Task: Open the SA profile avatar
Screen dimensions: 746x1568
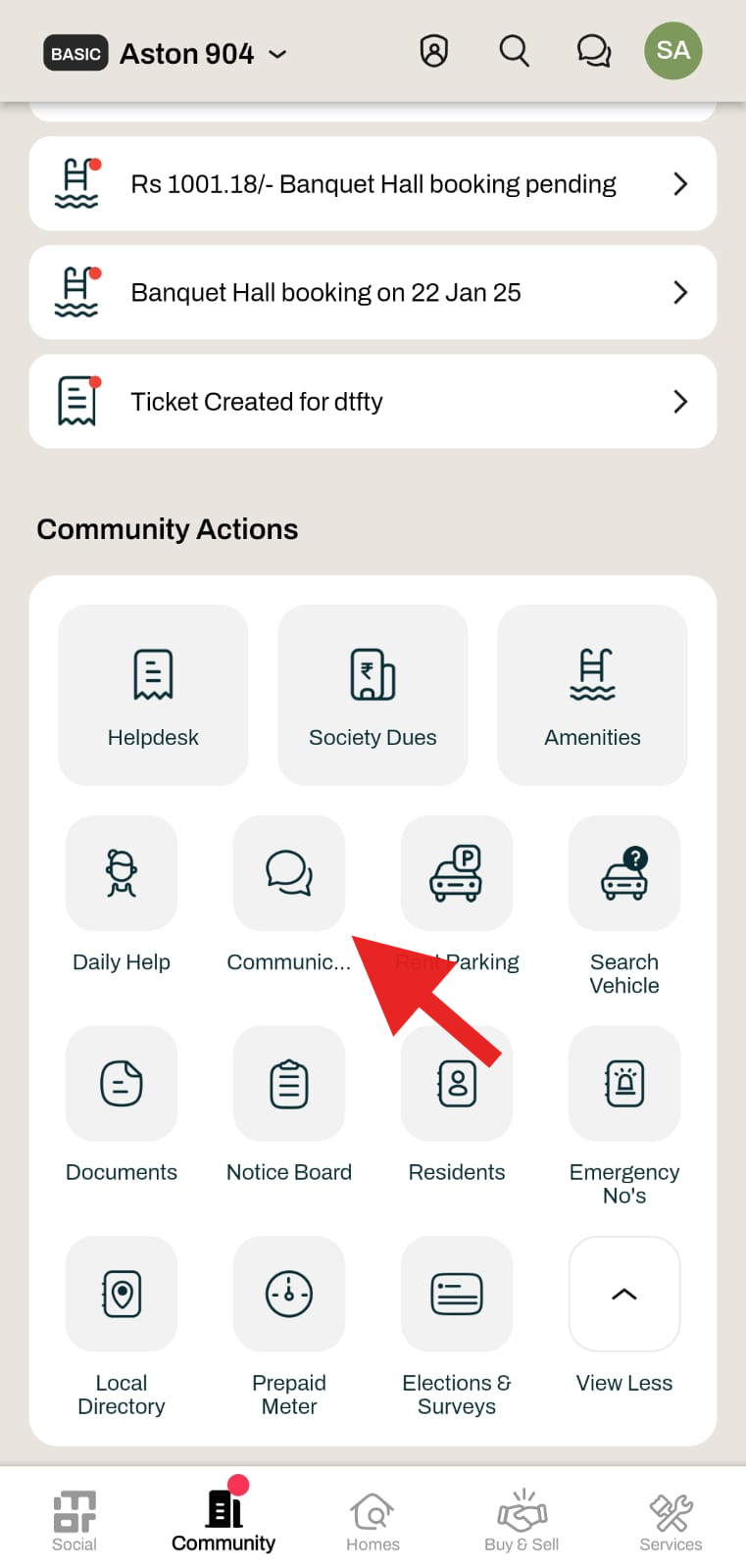Action: [x=673, y=51]
